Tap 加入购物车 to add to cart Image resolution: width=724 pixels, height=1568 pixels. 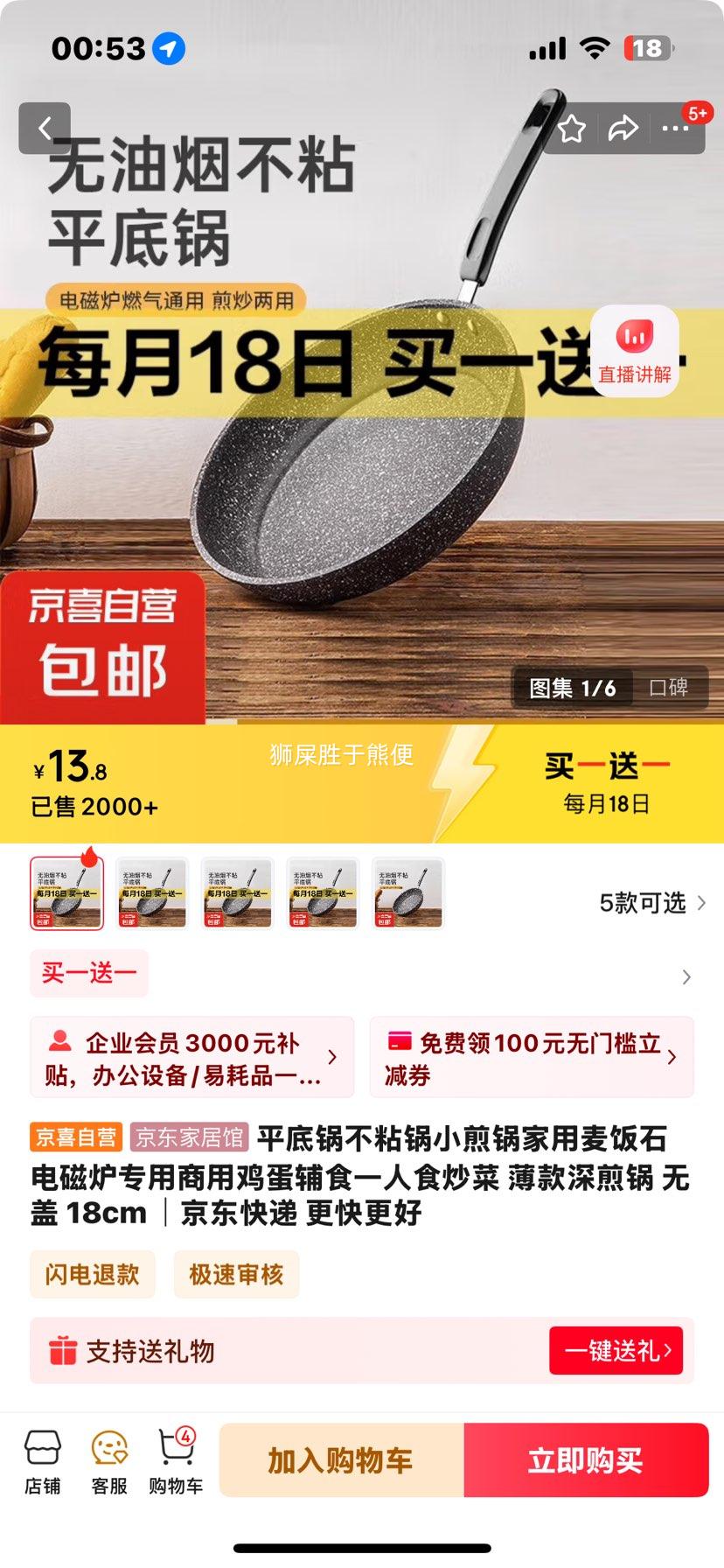pos(341,1460)
